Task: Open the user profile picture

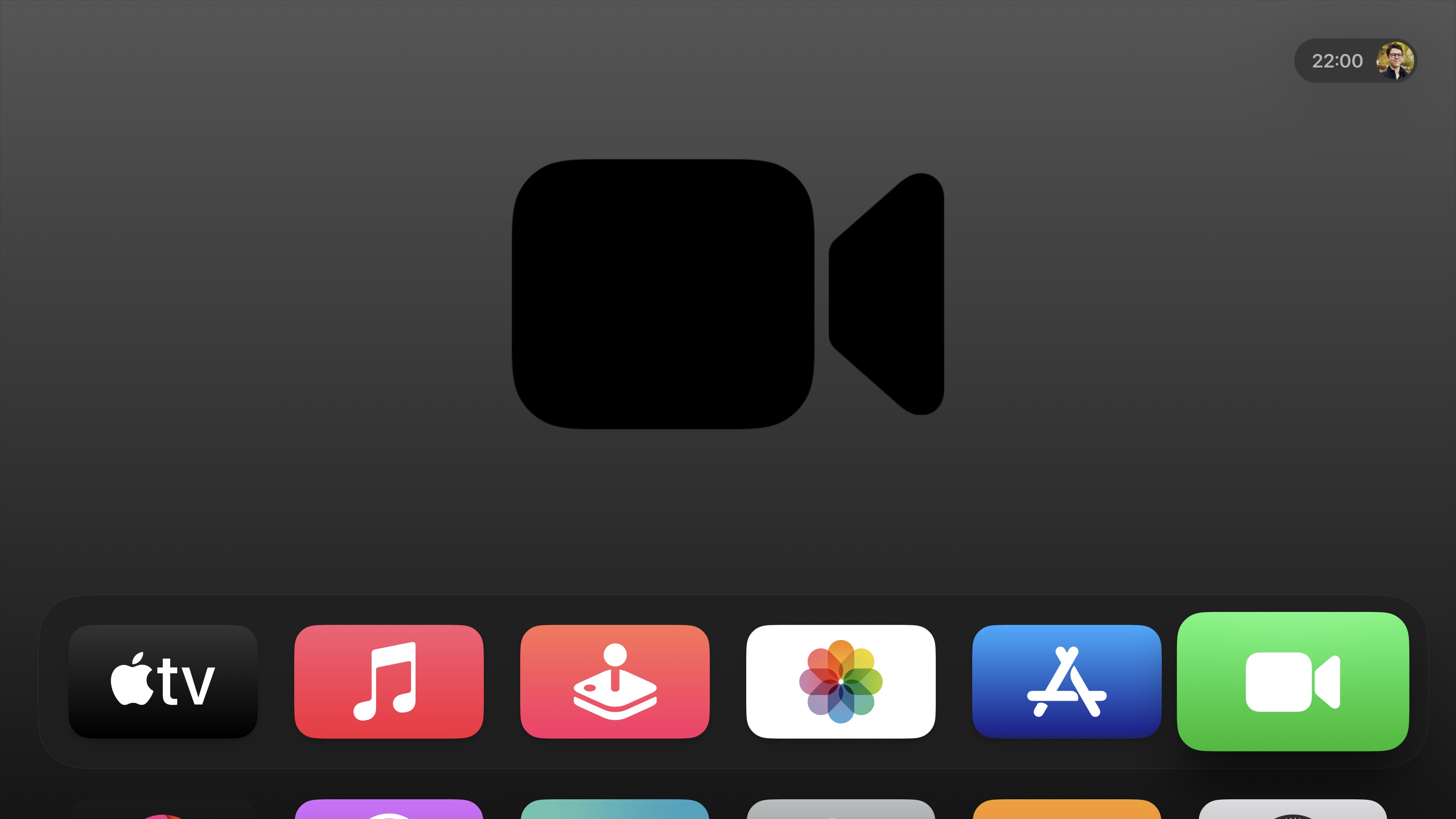Action: coord(1395,61)
